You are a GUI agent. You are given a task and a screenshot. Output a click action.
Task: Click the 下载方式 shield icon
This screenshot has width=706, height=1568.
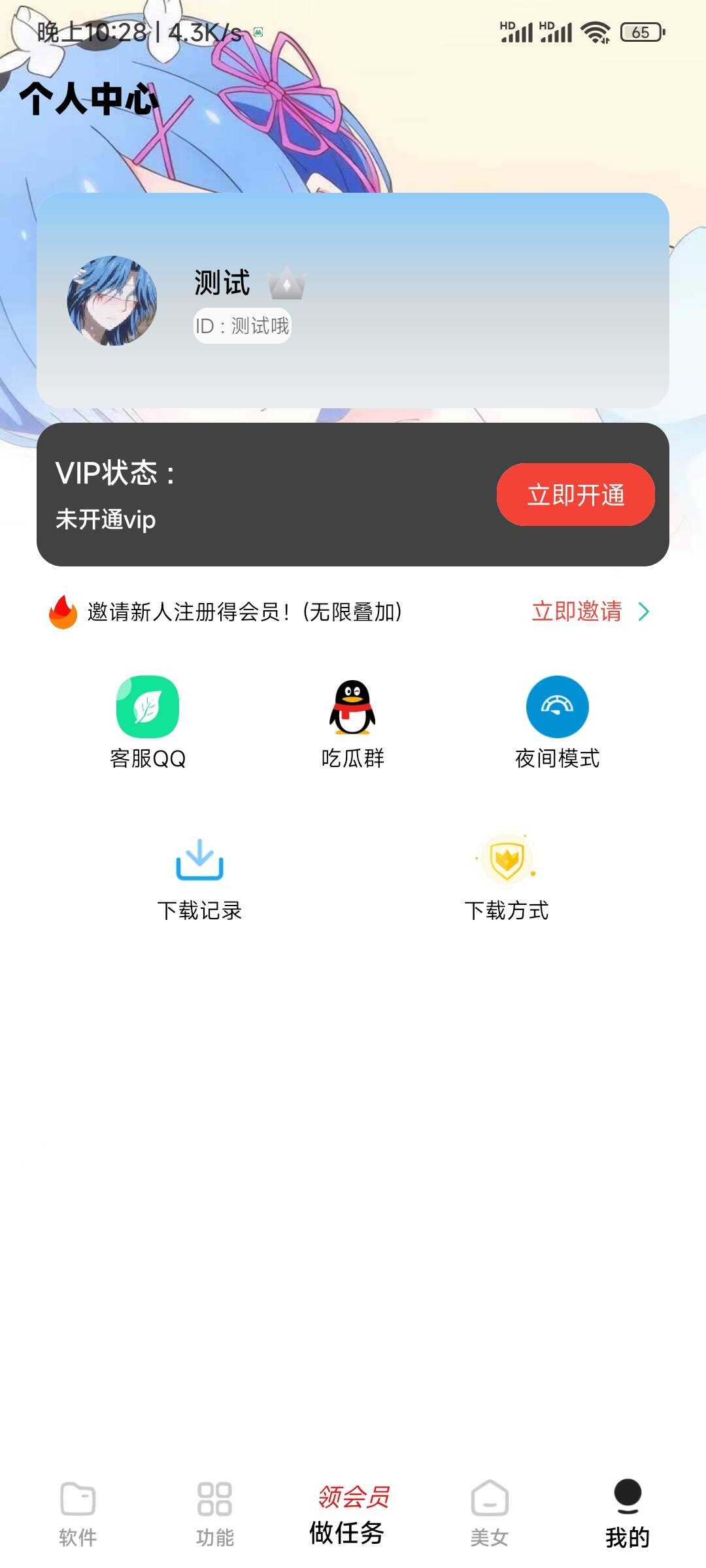click(509, 862)
